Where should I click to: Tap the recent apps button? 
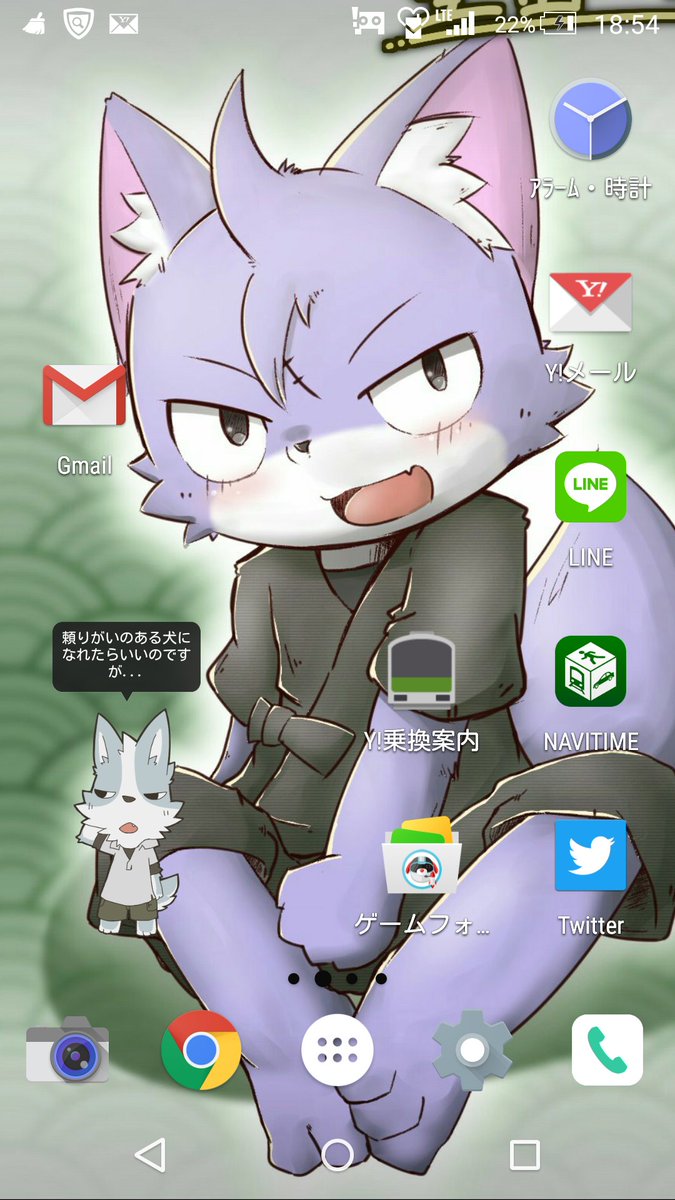tap(525, 1156)
